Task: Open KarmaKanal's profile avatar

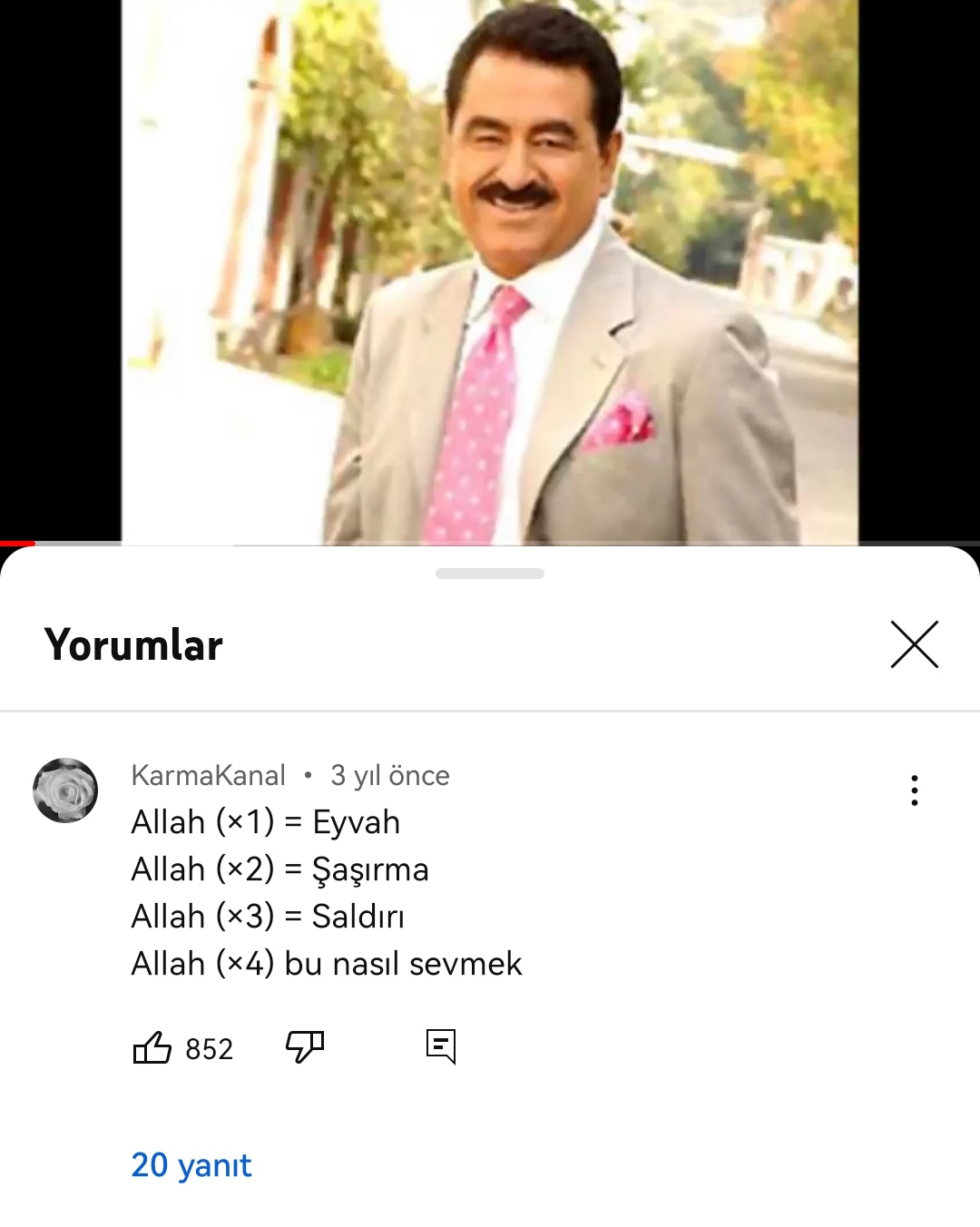Action: tap(65, 790)
